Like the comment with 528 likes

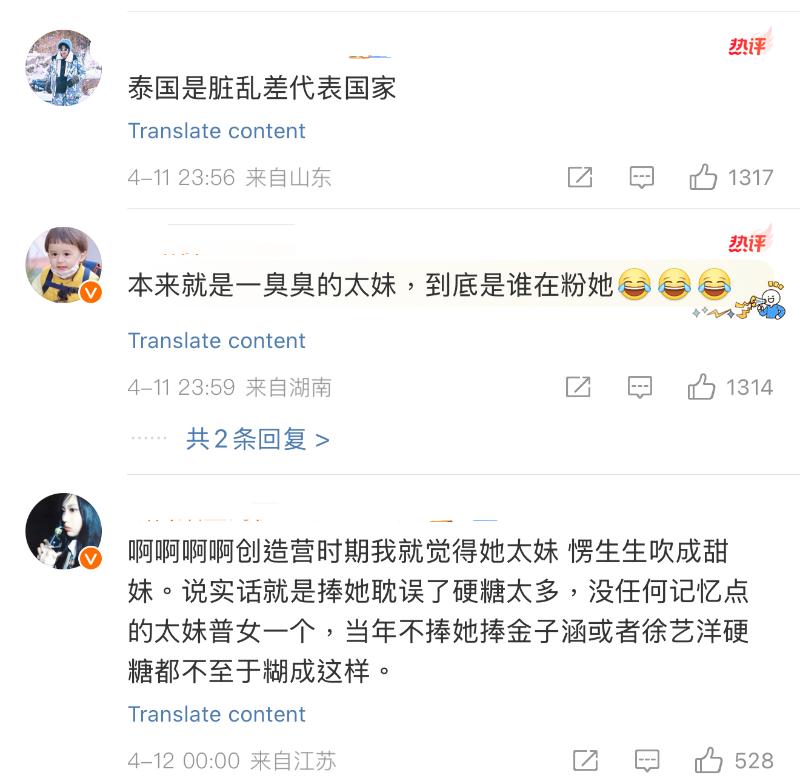[x=710, y=760]
